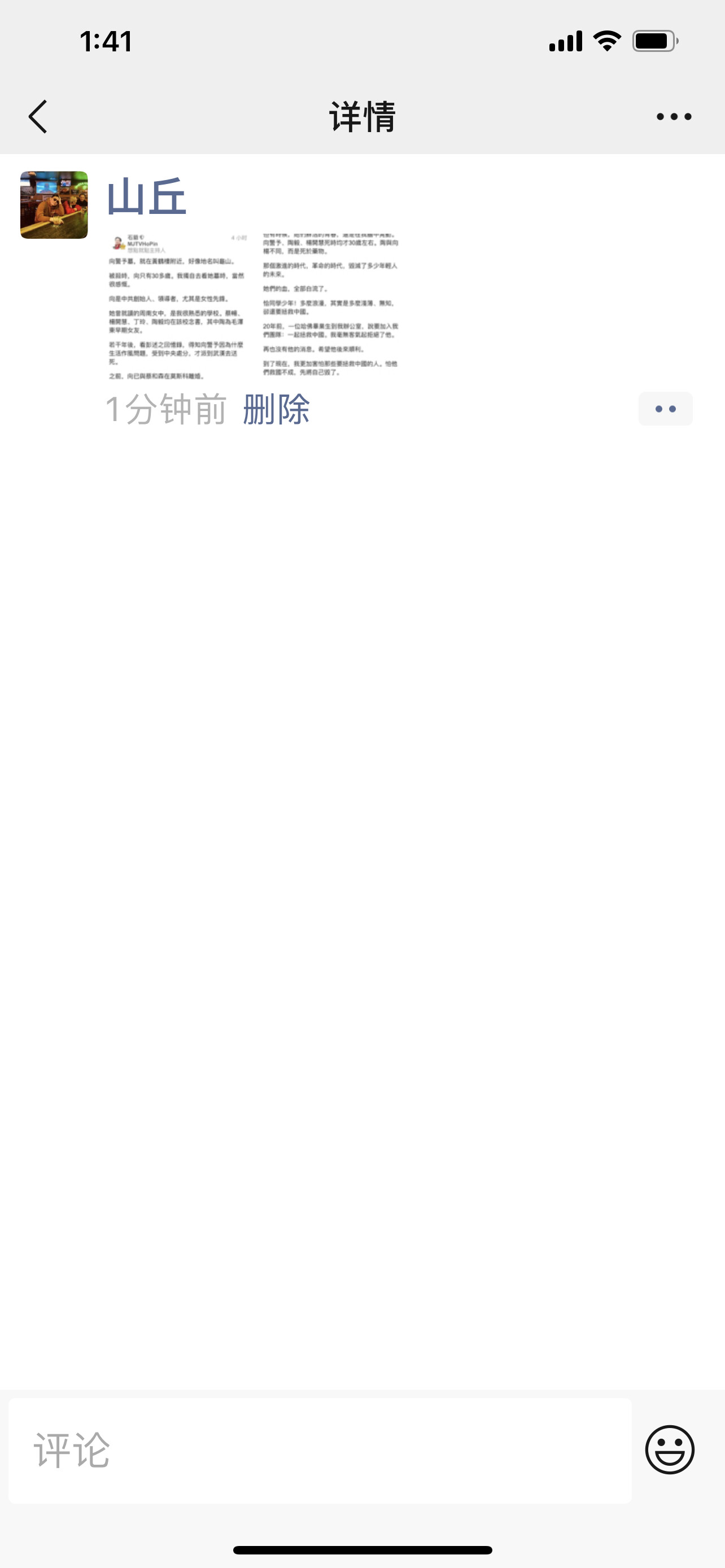Open the like and comment two-dot button
Image resolution: width=725 pixels, height=1568 pixels.
[x=665, y=409]
